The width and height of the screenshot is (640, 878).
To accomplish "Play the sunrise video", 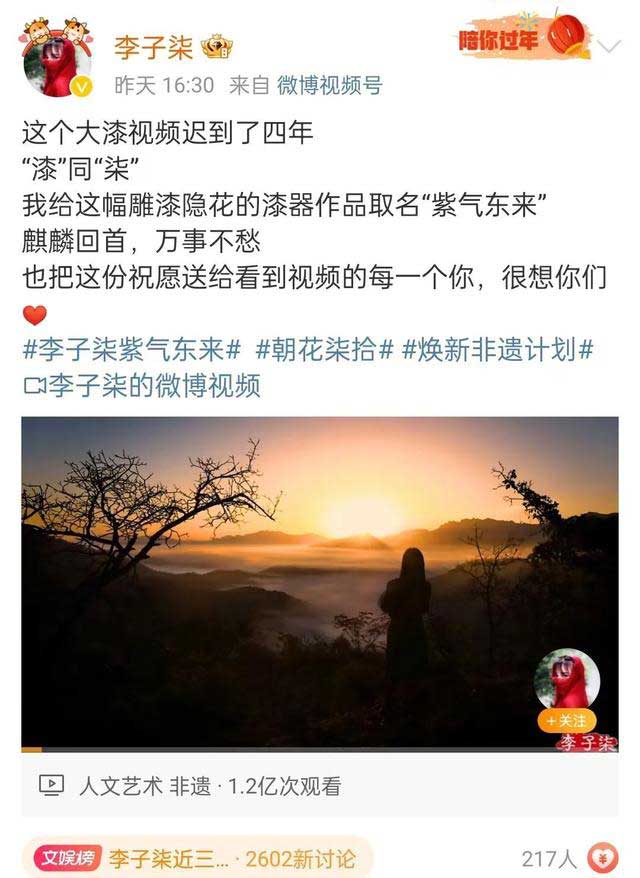I will pyautogui.click(x=319, y=582).
